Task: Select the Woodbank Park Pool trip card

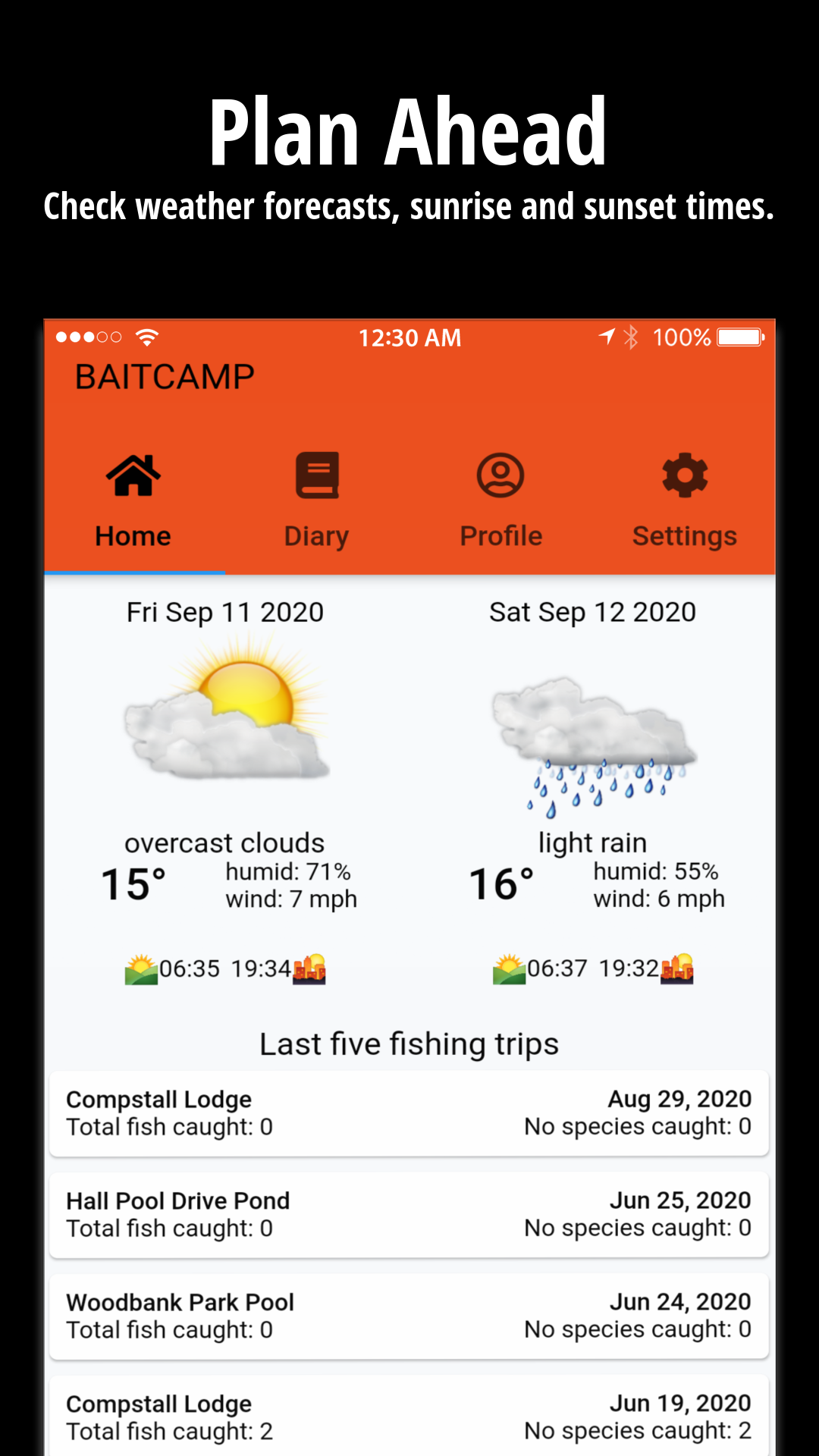Action: (409, 1316)
